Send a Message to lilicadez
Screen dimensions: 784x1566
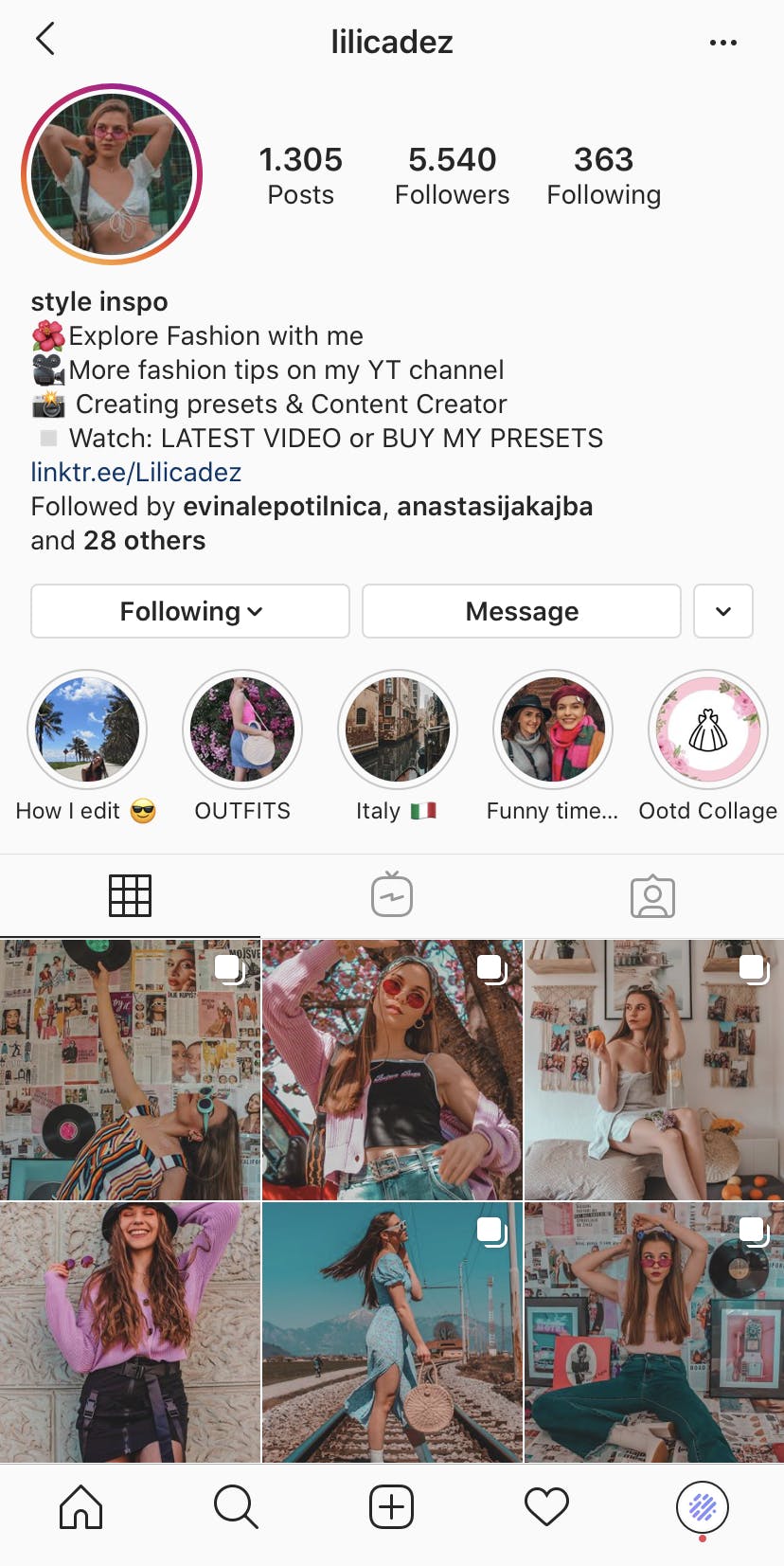pyautogui.click(x=522, y=611)
